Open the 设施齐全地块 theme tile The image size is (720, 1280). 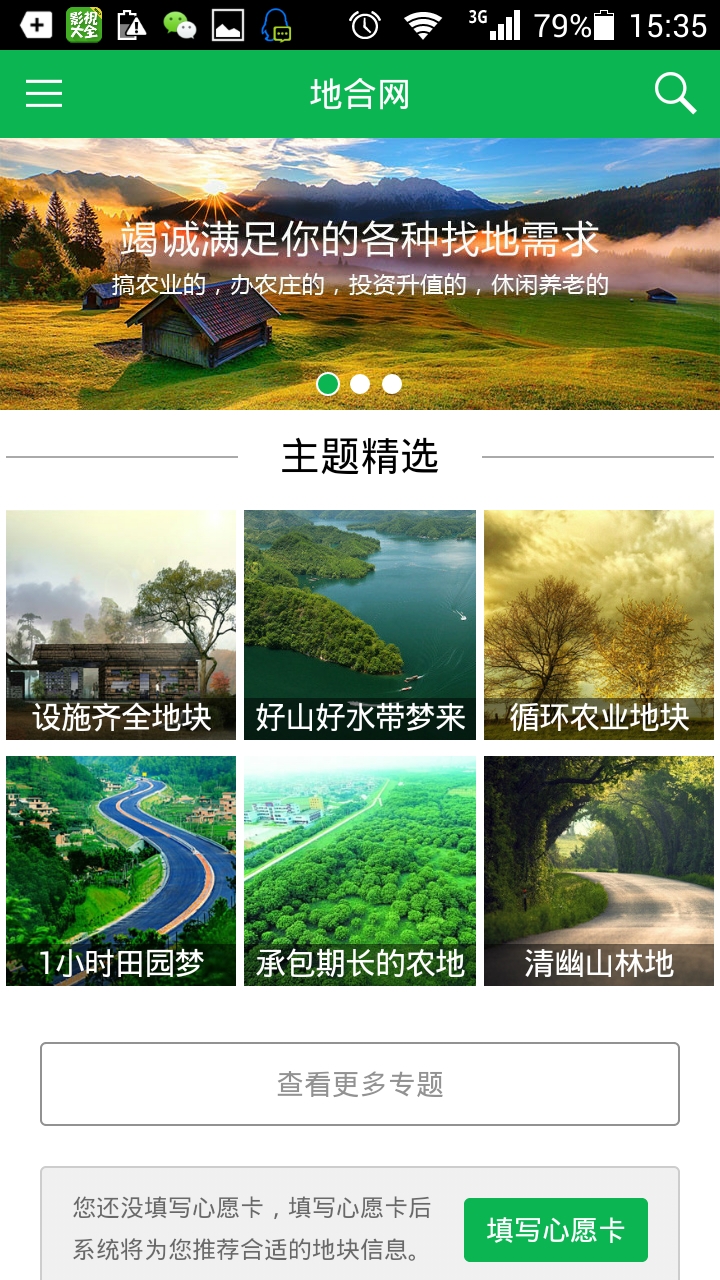(121, 625)
